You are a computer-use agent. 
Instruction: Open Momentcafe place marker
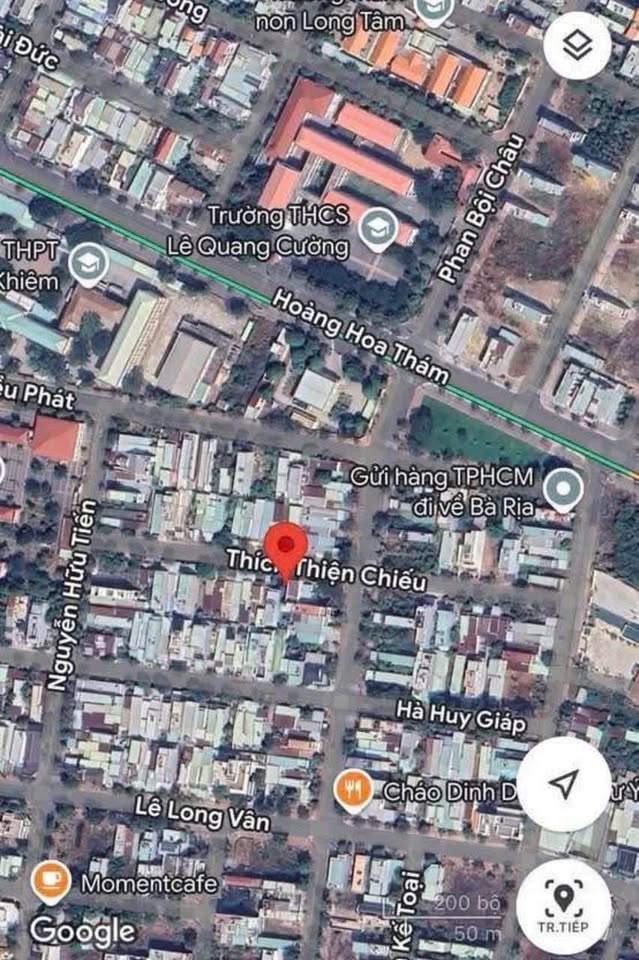click(51, 881)
